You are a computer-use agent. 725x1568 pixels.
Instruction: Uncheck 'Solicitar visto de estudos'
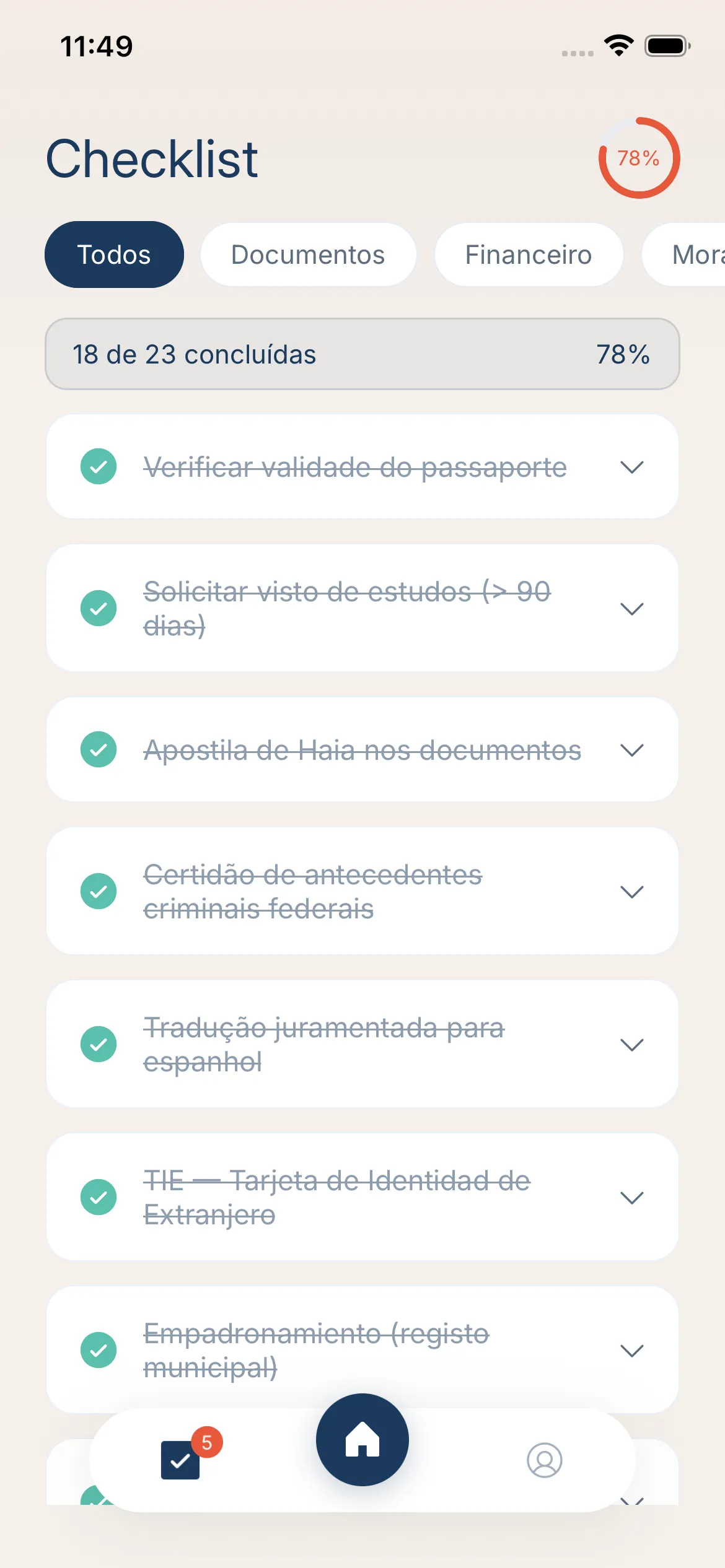pyautogui.click(x=99, y=608)
